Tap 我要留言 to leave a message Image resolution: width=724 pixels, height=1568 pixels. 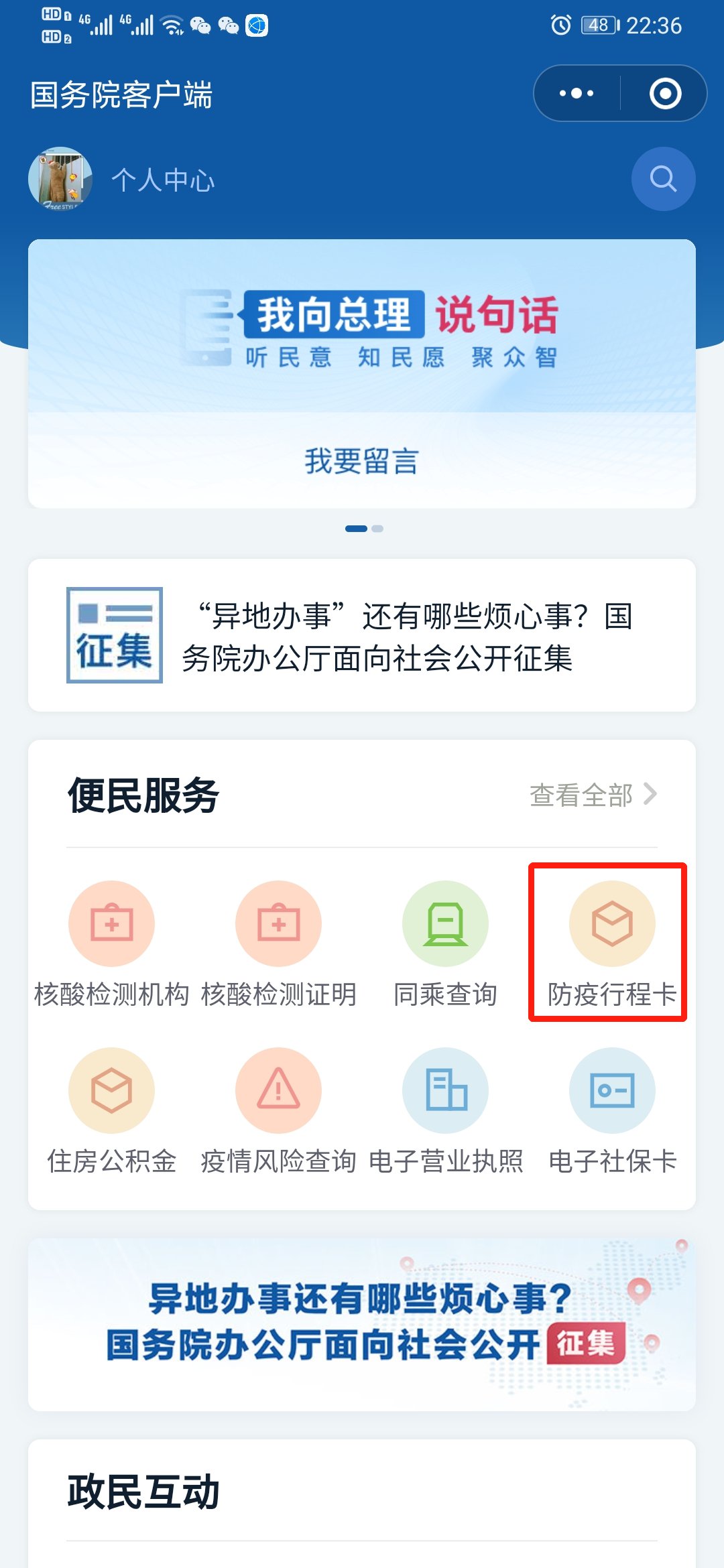click(x=362, y=461)
